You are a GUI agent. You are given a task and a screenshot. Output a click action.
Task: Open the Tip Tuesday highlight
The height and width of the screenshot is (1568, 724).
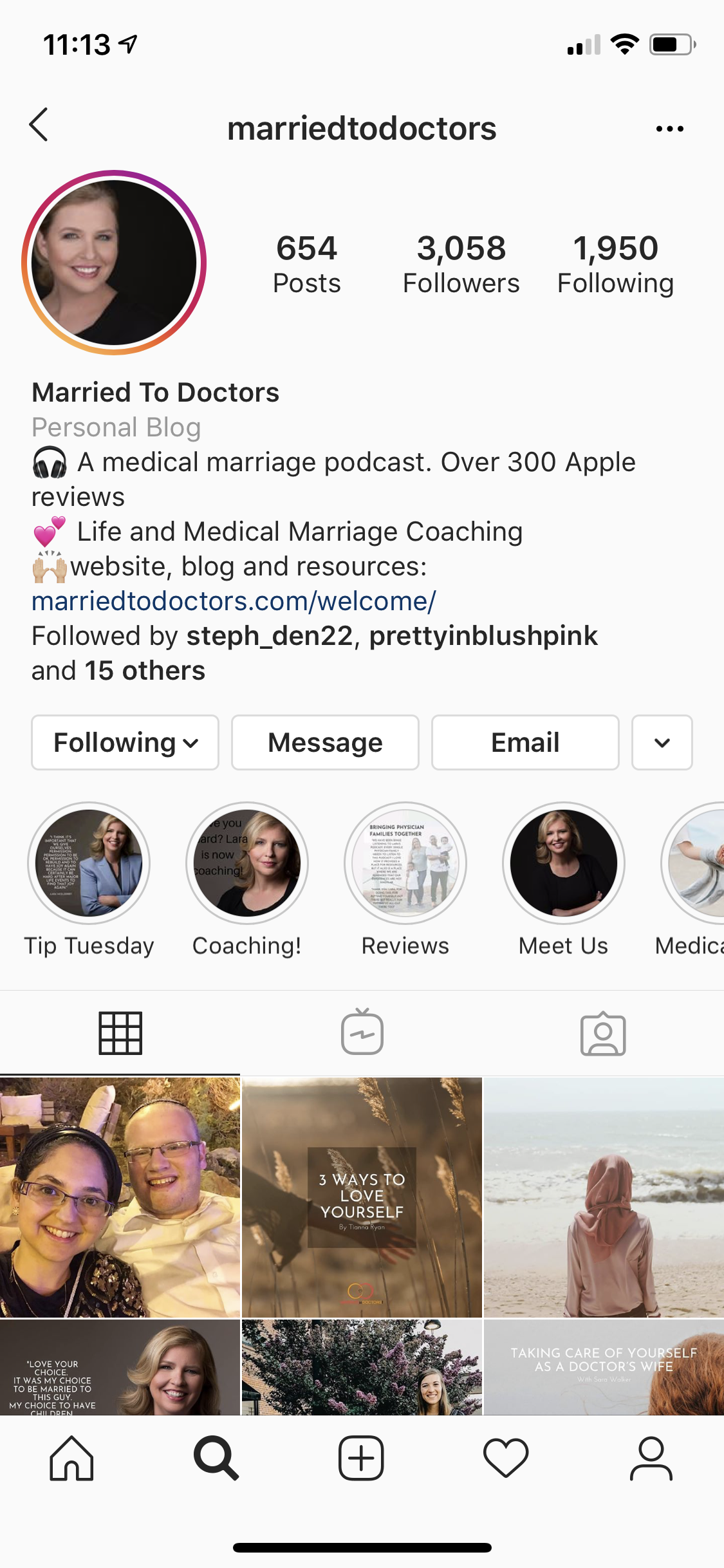point(89,863)
